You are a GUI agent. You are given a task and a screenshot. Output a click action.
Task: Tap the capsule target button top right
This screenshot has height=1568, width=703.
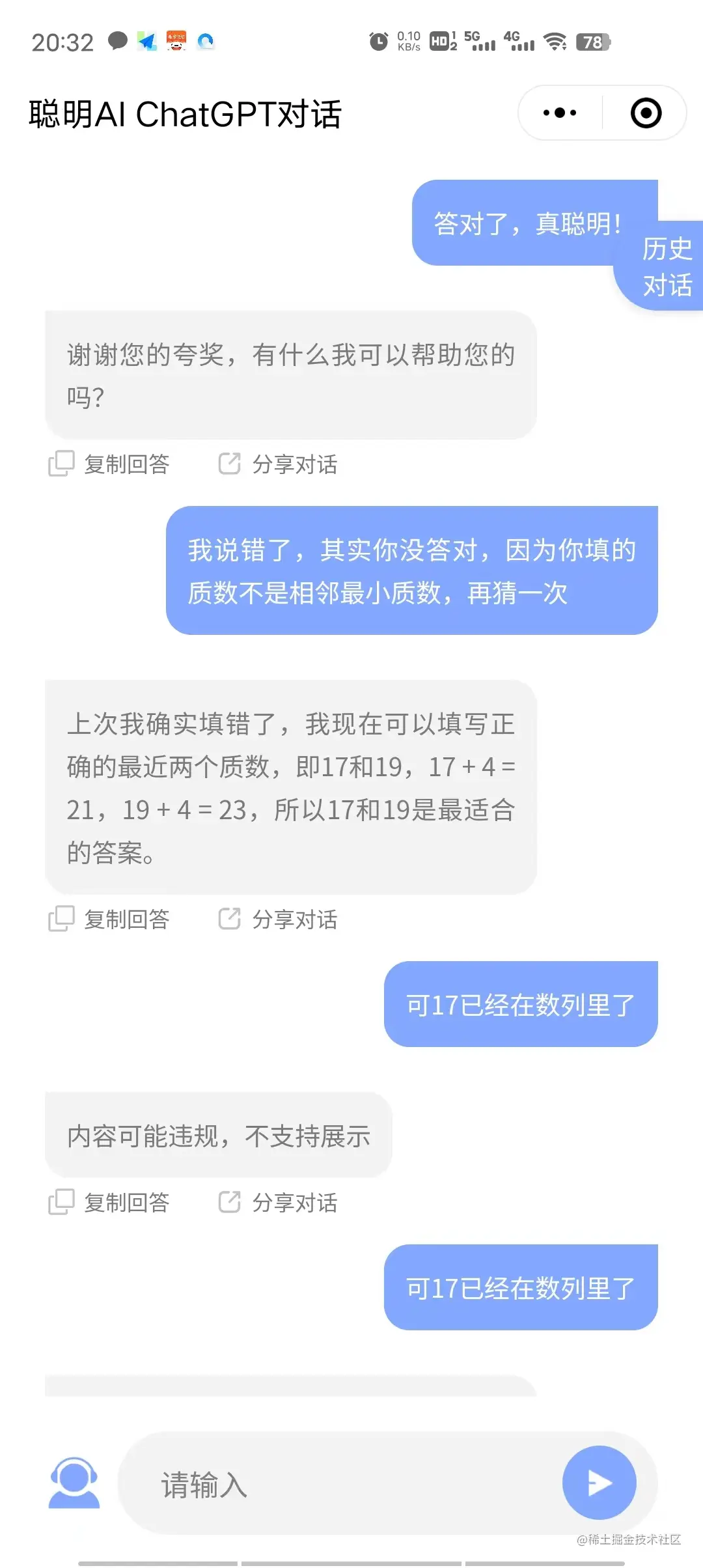click(645, 112)
